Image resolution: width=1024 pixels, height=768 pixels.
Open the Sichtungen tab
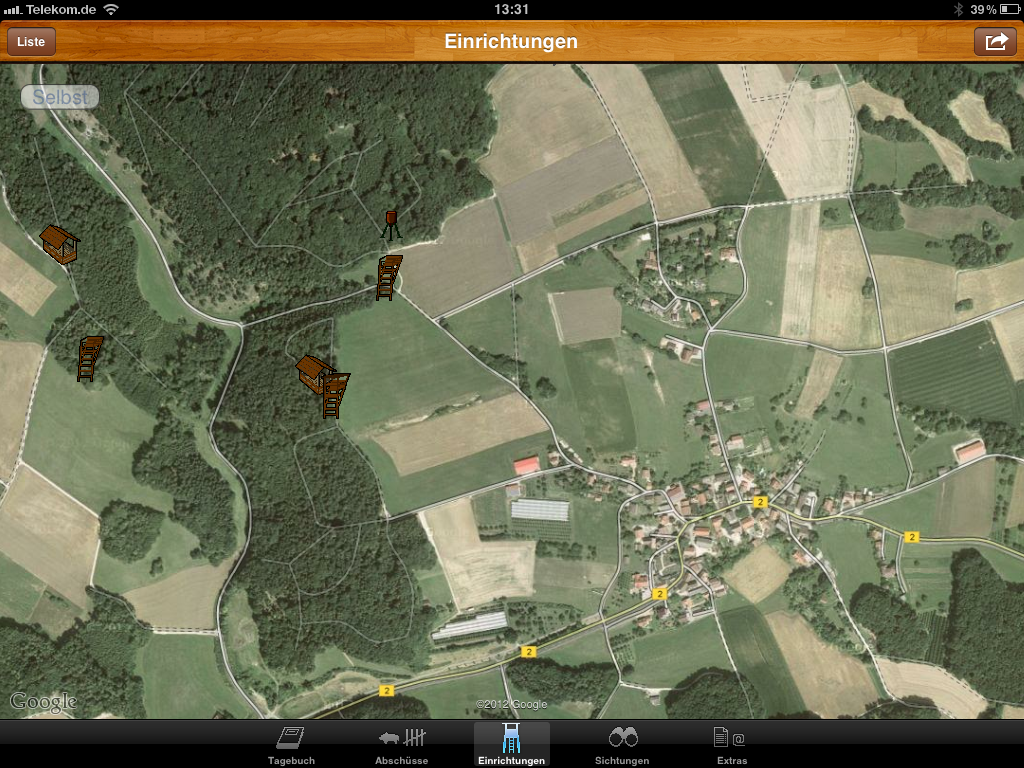(622, 745)
